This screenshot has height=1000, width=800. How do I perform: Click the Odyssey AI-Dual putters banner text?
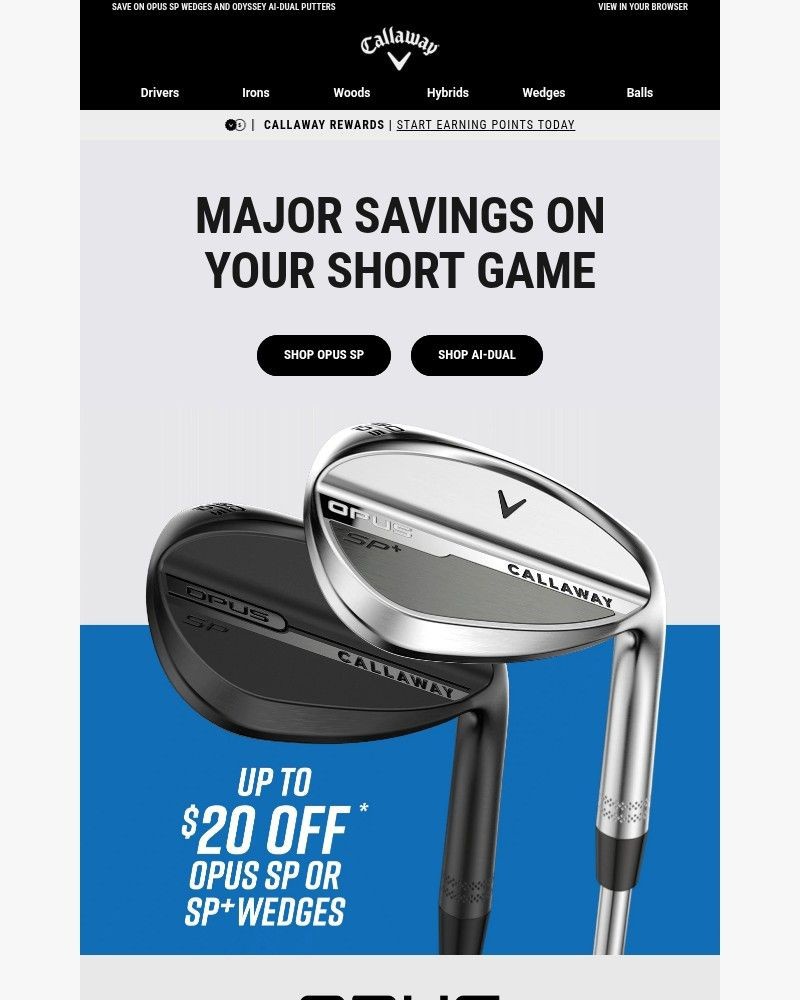pyautogui.click(x=221, y=7)
